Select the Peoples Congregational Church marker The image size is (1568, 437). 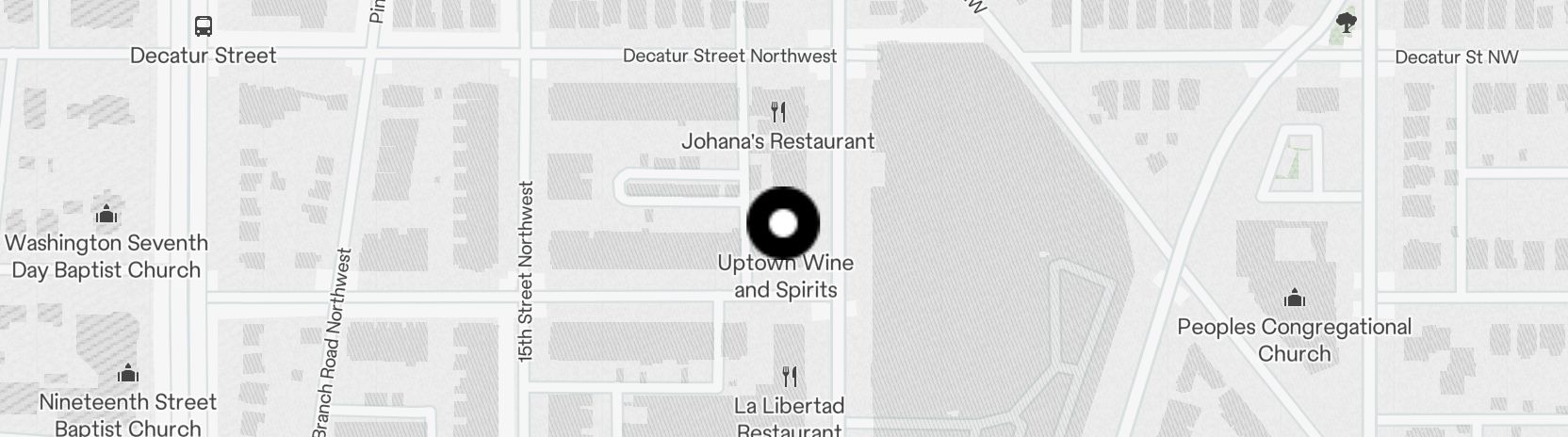tap(1295, 299)
